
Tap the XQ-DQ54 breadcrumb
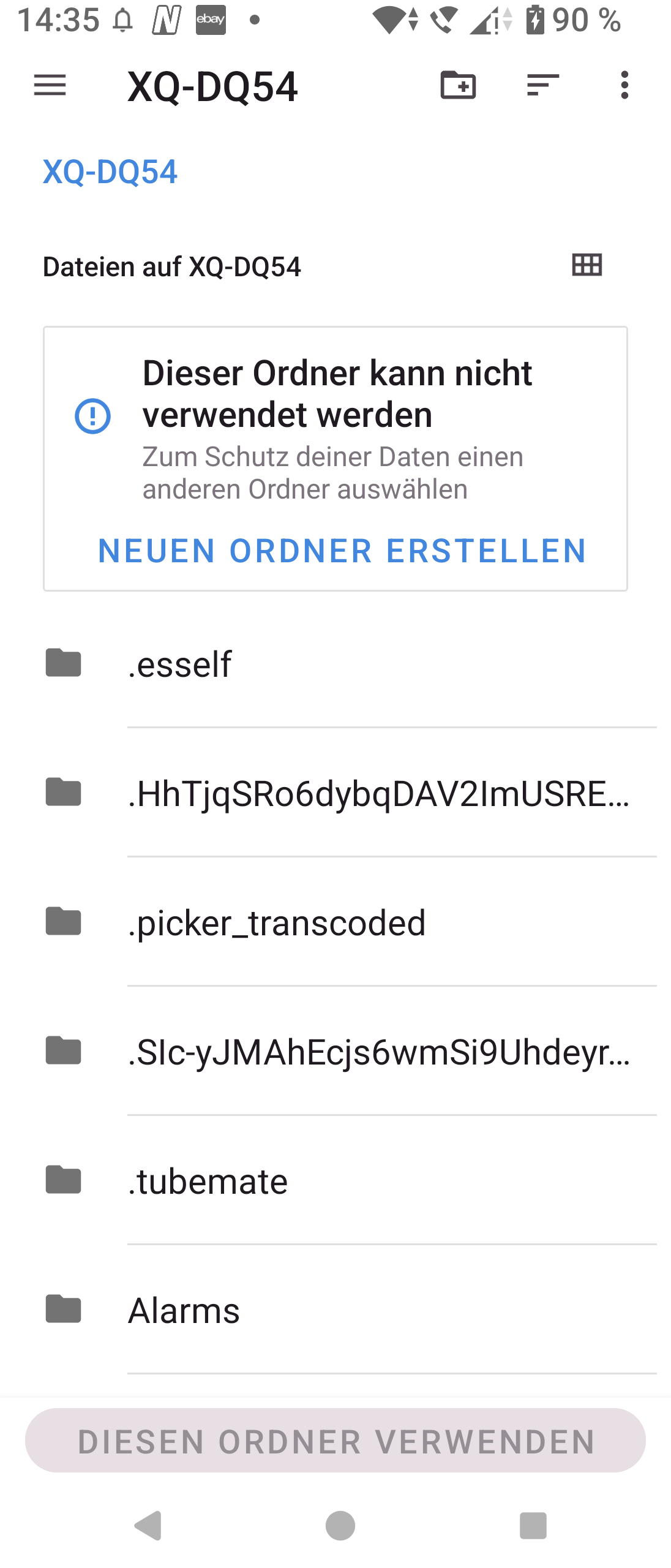[110, 171]
